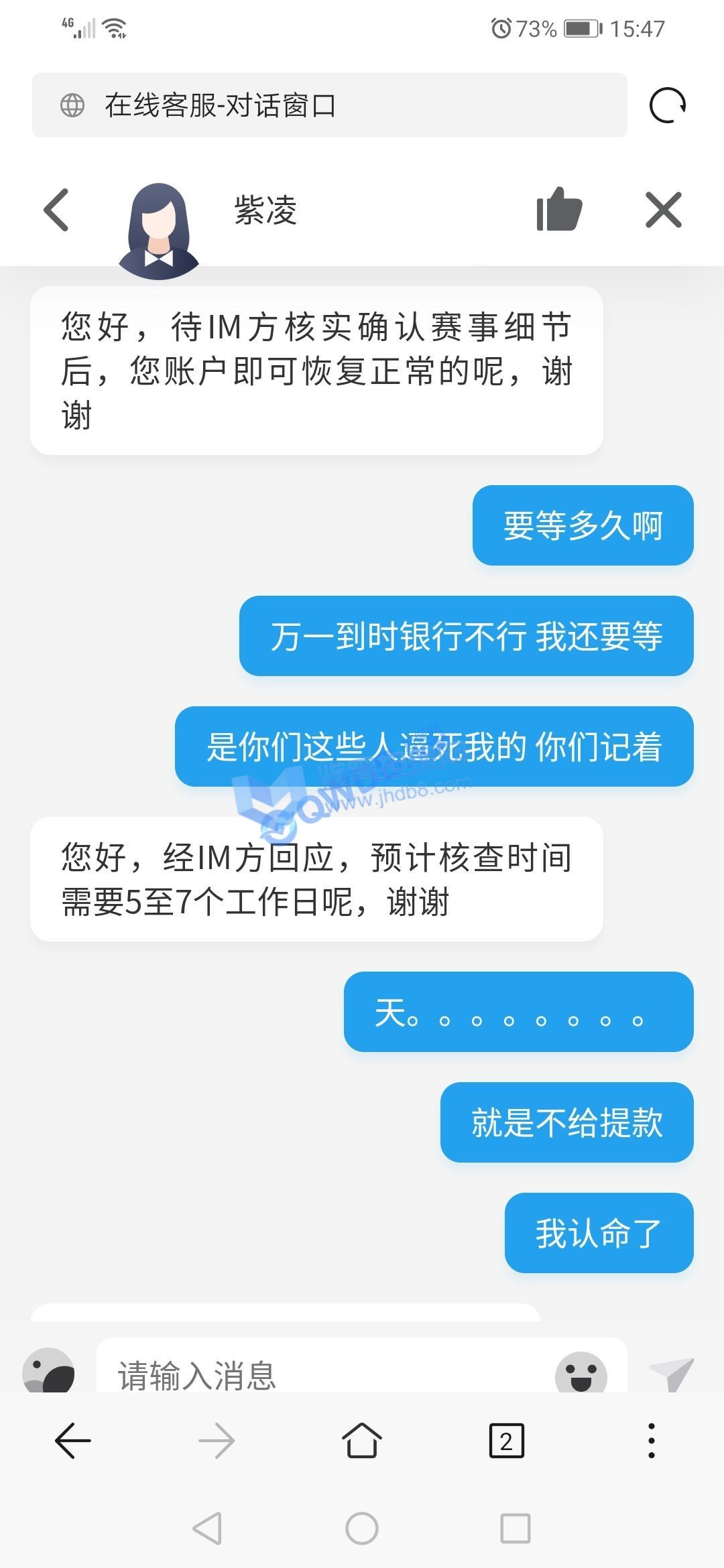Screen dimensions: 724x1568
Task: Reload the page with the refresh icon
Action: point(668,106)
